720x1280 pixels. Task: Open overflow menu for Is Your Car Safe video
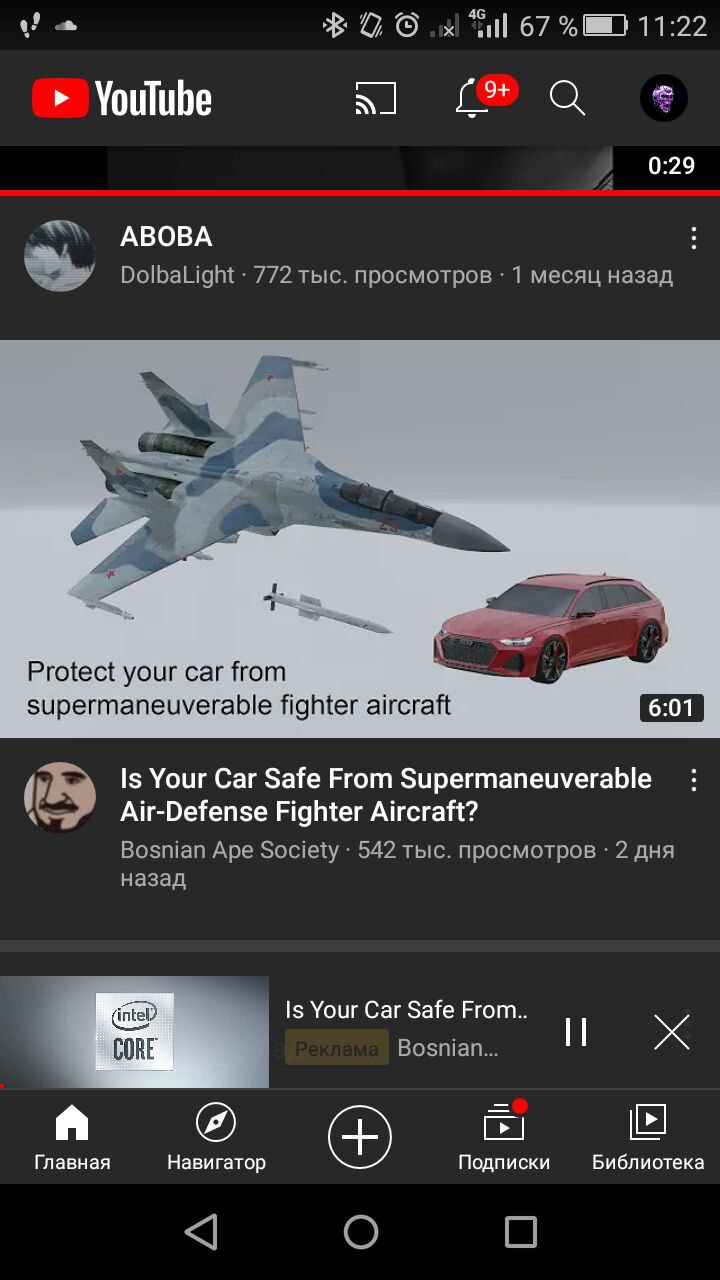(x=693, y=781)
